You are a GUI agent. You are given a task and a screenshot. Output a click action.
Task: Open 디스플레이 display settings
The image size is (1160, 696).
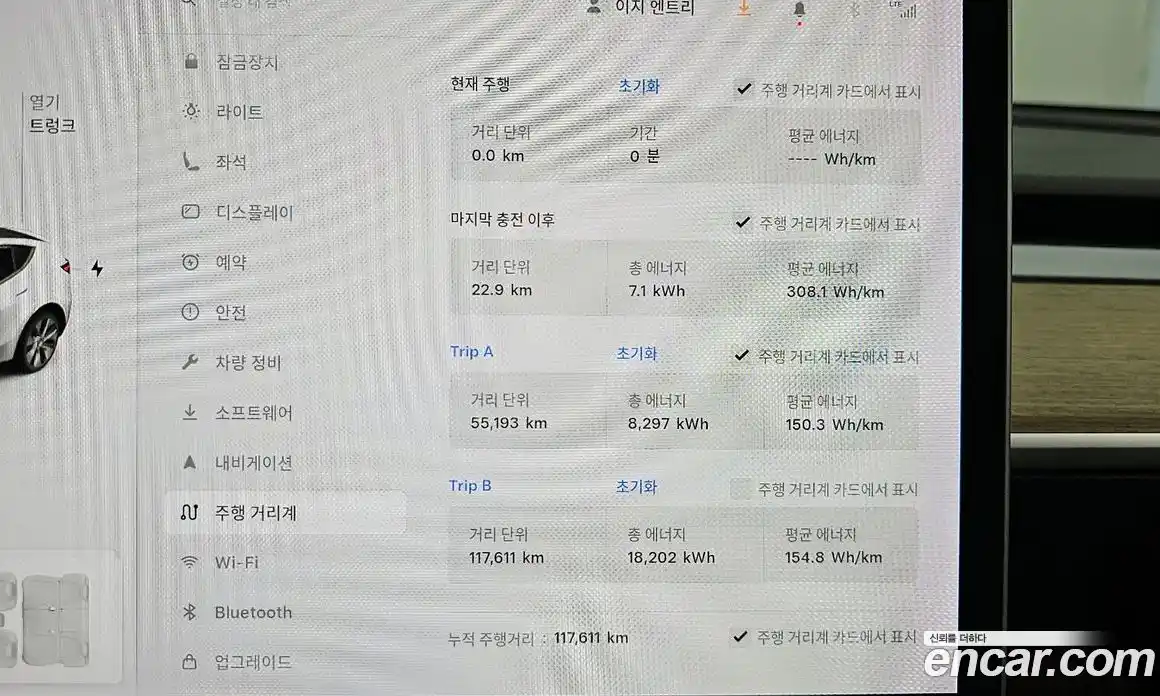tap(254, 212)
